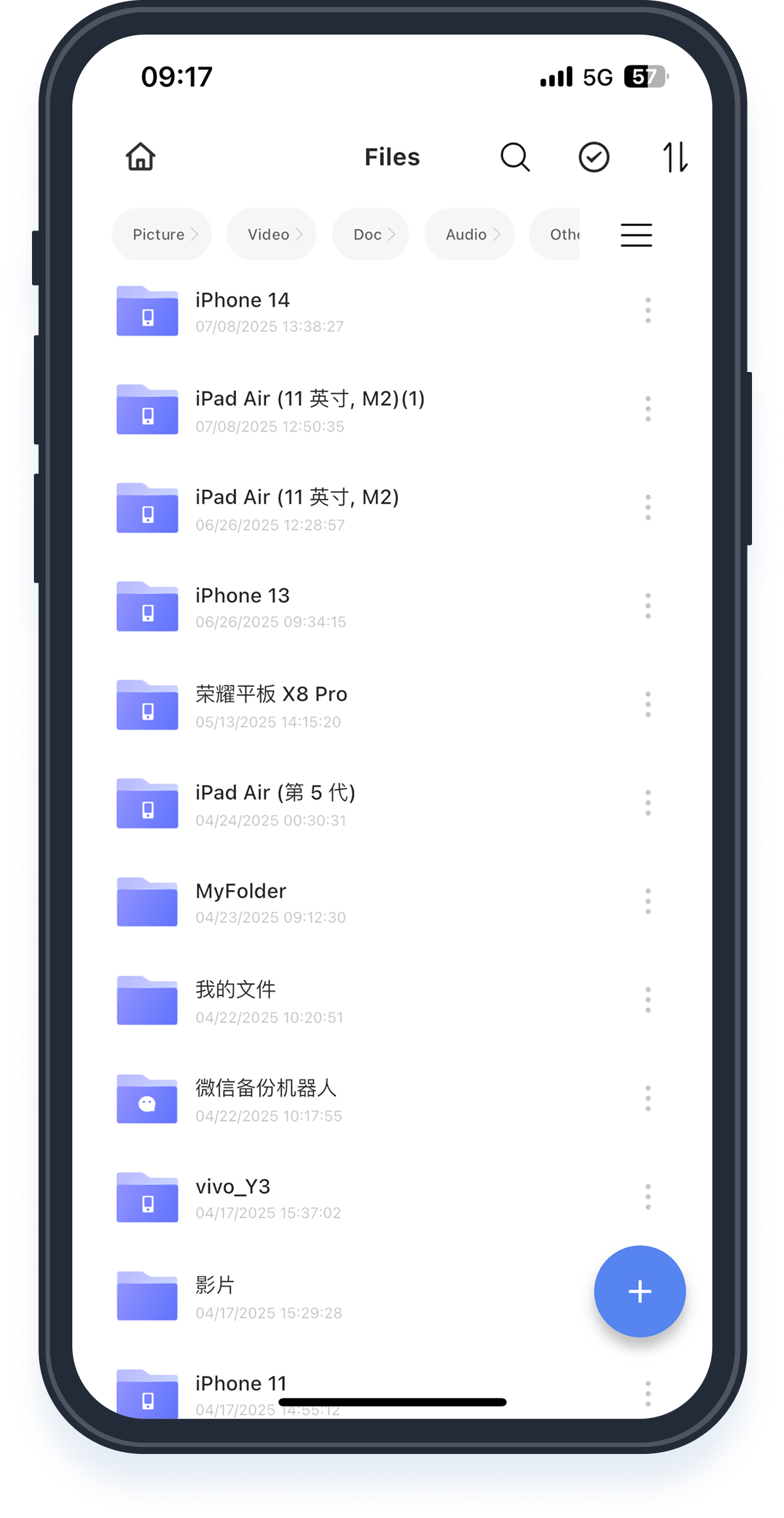Filter by Doc category
The width and height of the screenshot is (784, 1518).
371,234
